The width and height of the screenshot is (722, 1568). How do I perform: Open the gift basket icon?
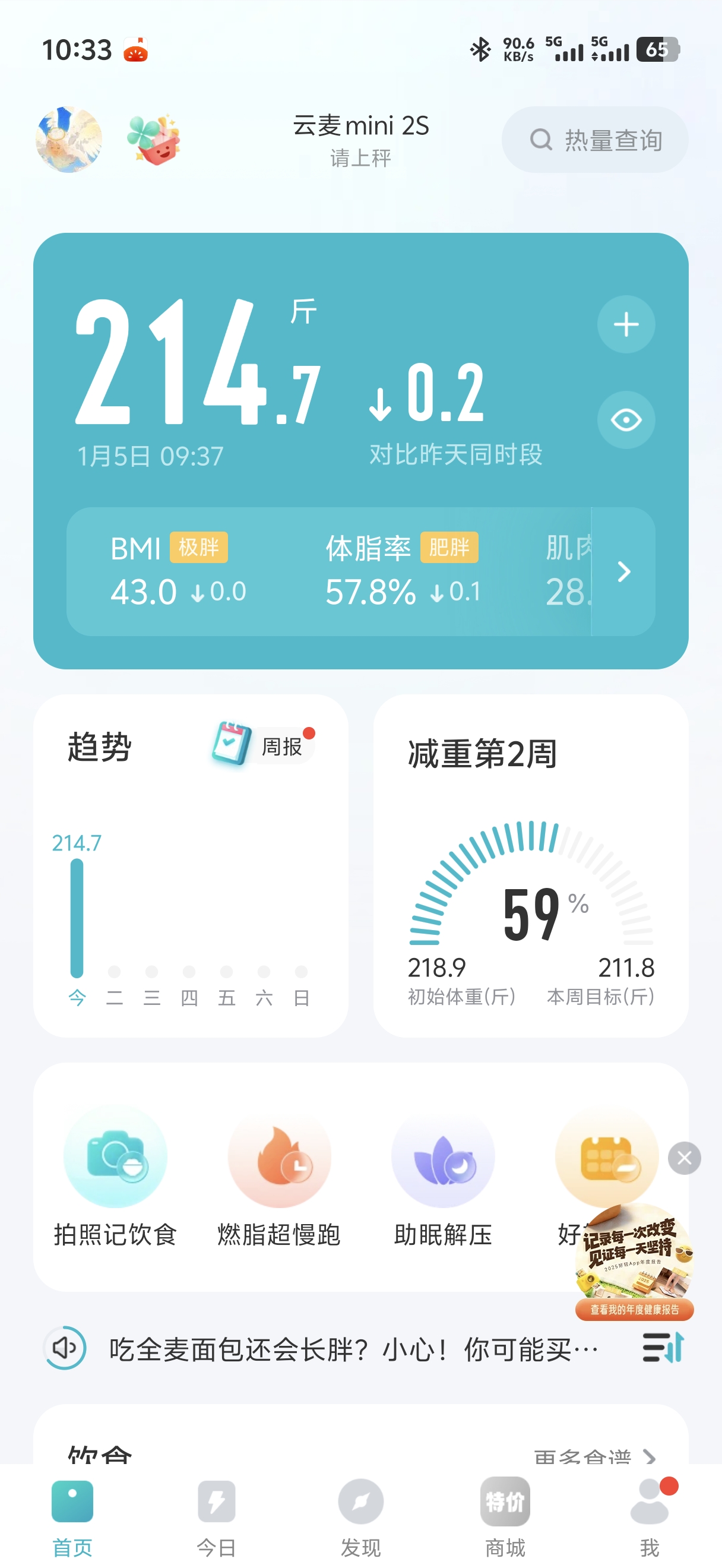[x=154, y=140]
